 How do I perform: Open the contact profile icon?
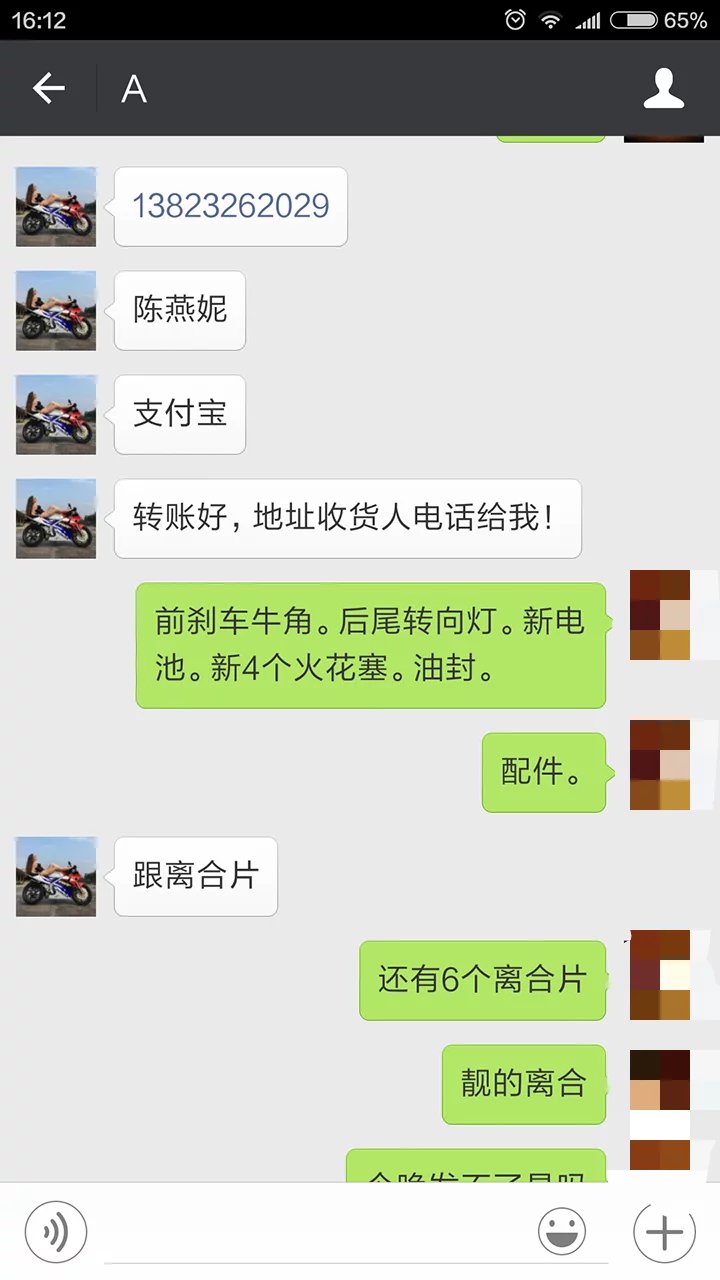pos(663,89)
